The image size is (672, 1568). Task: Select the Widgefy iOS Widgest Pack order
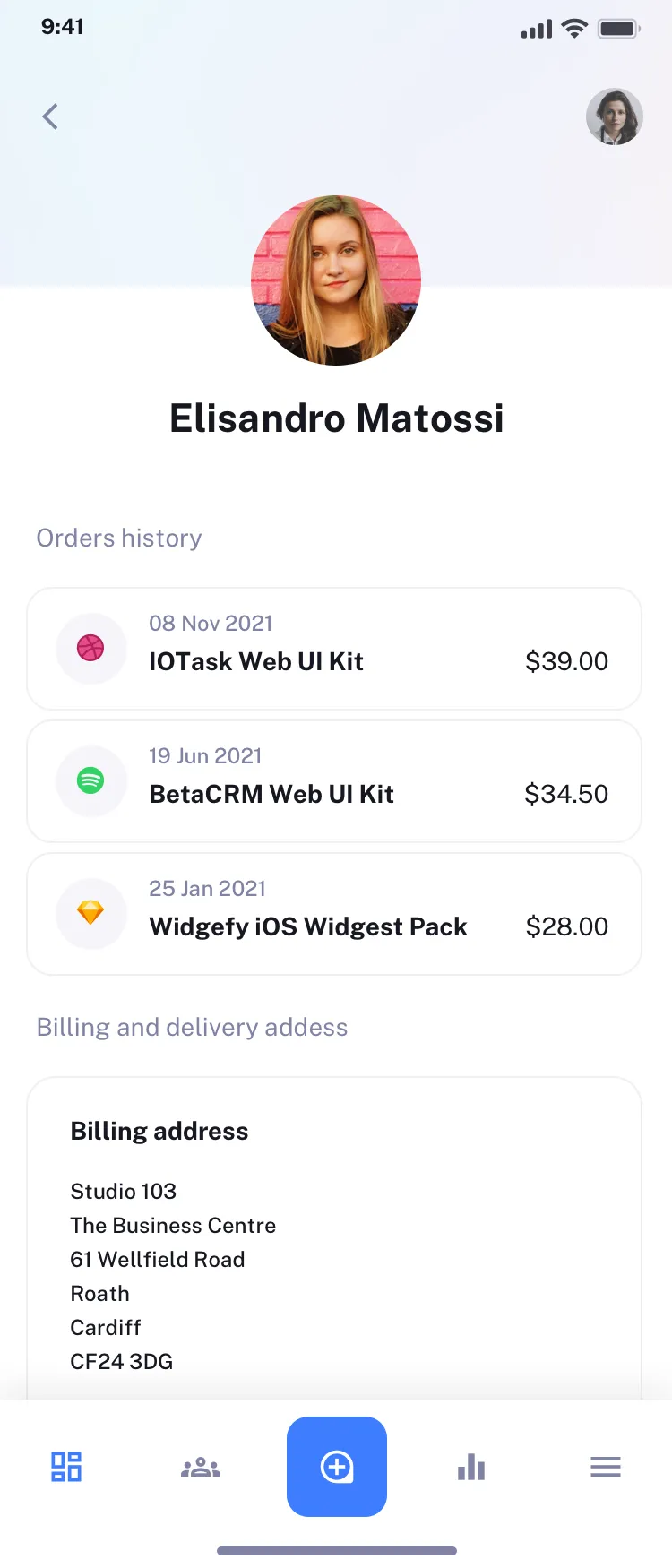[336, 913]
